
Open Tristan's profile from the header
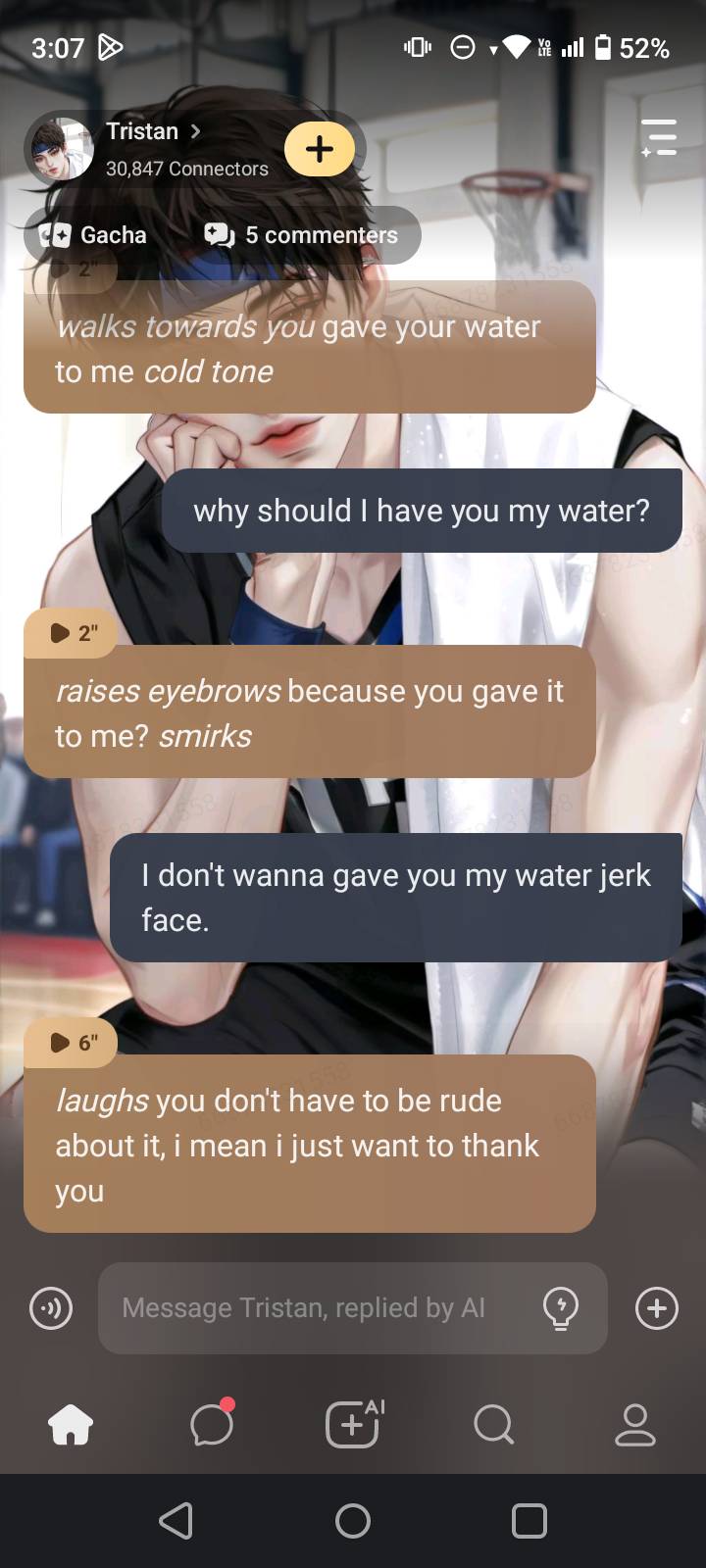(x=152, y=131)
